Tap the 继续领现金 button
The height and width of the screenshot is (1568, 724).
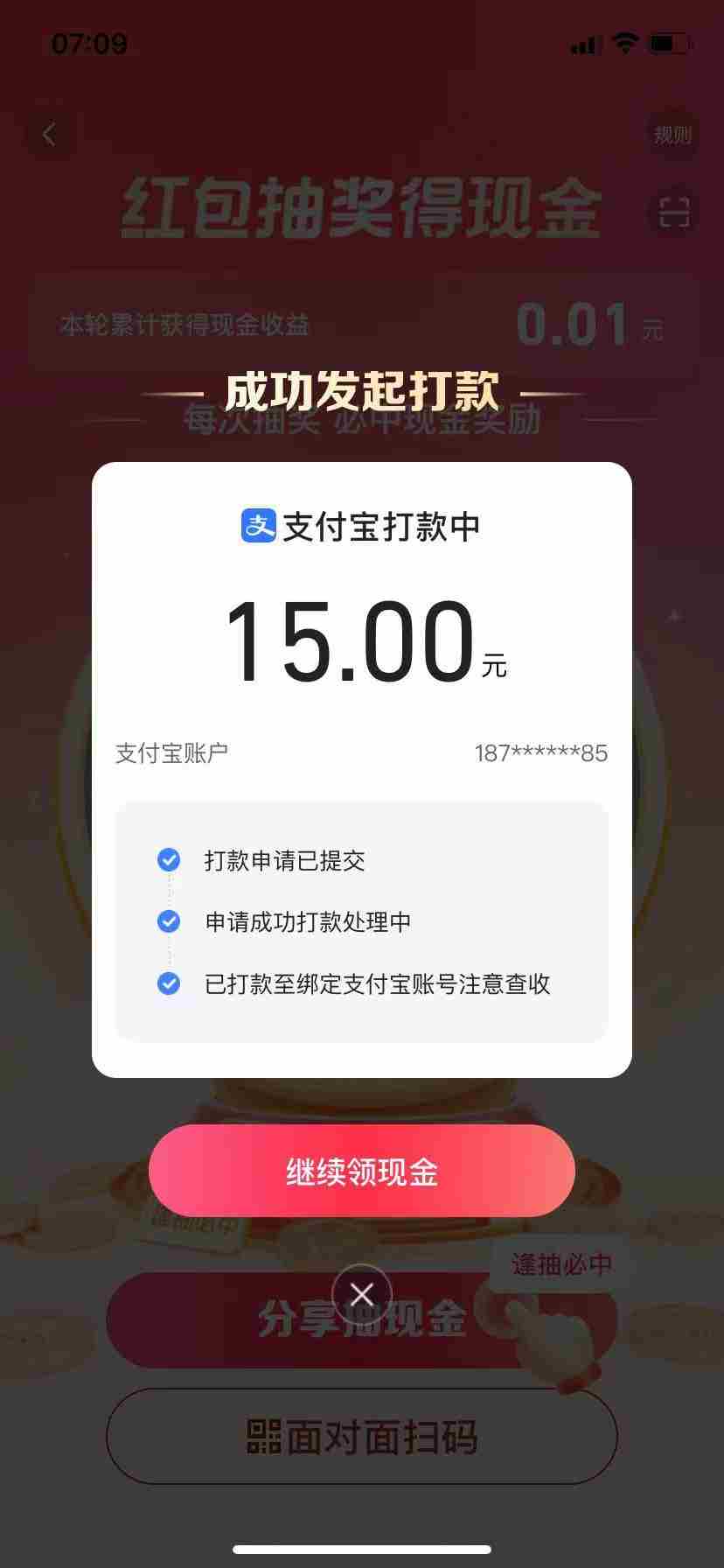362,1171
